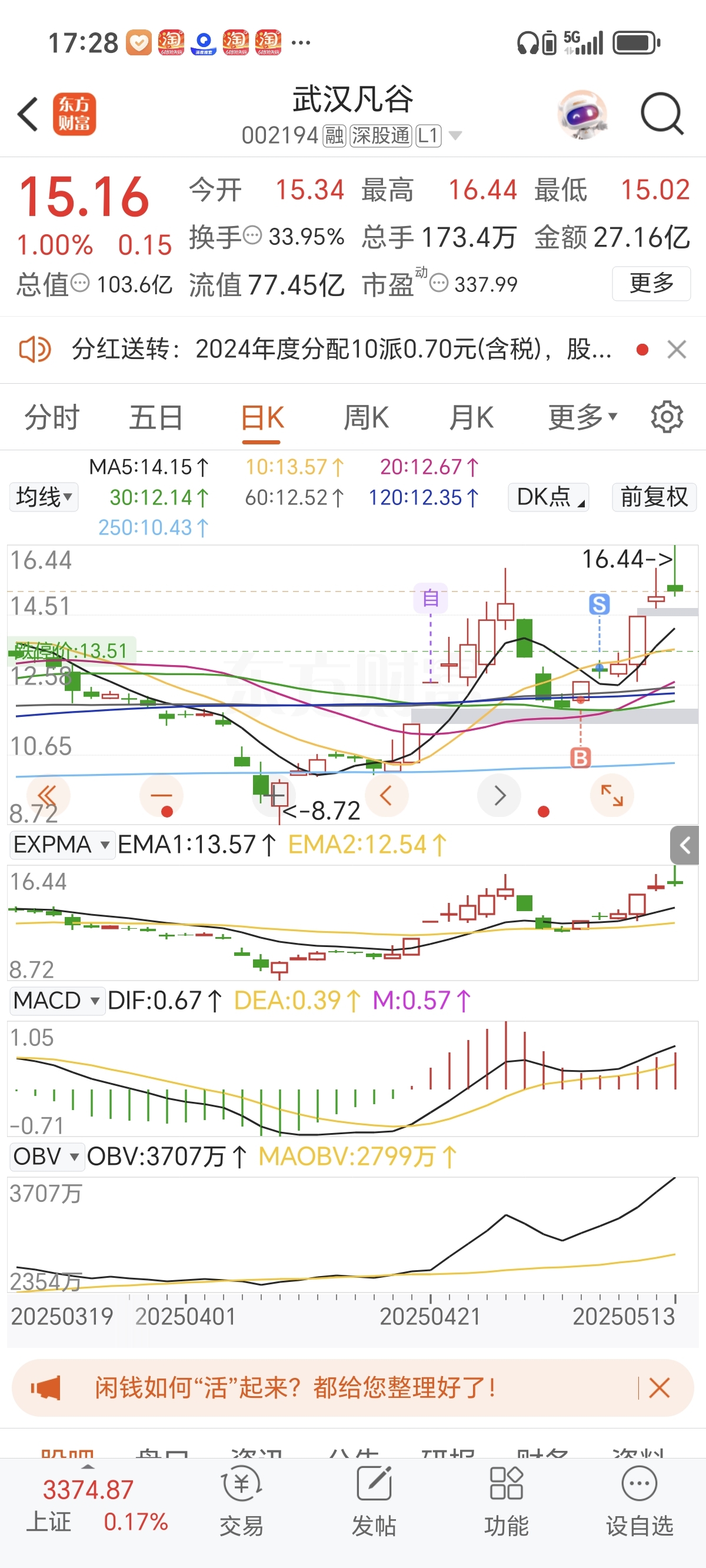
Task: Go back using the top-left arrow
Action: pyautogui.click(x=28, y=114)
